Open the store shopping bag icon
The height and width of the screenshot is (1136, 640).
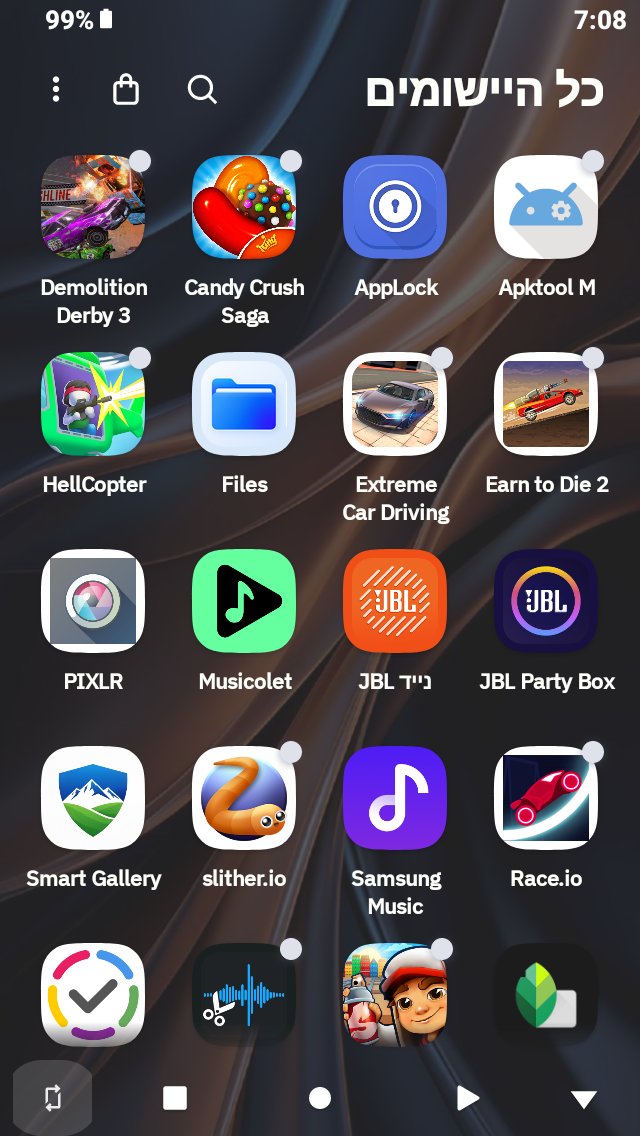[126, 90]
